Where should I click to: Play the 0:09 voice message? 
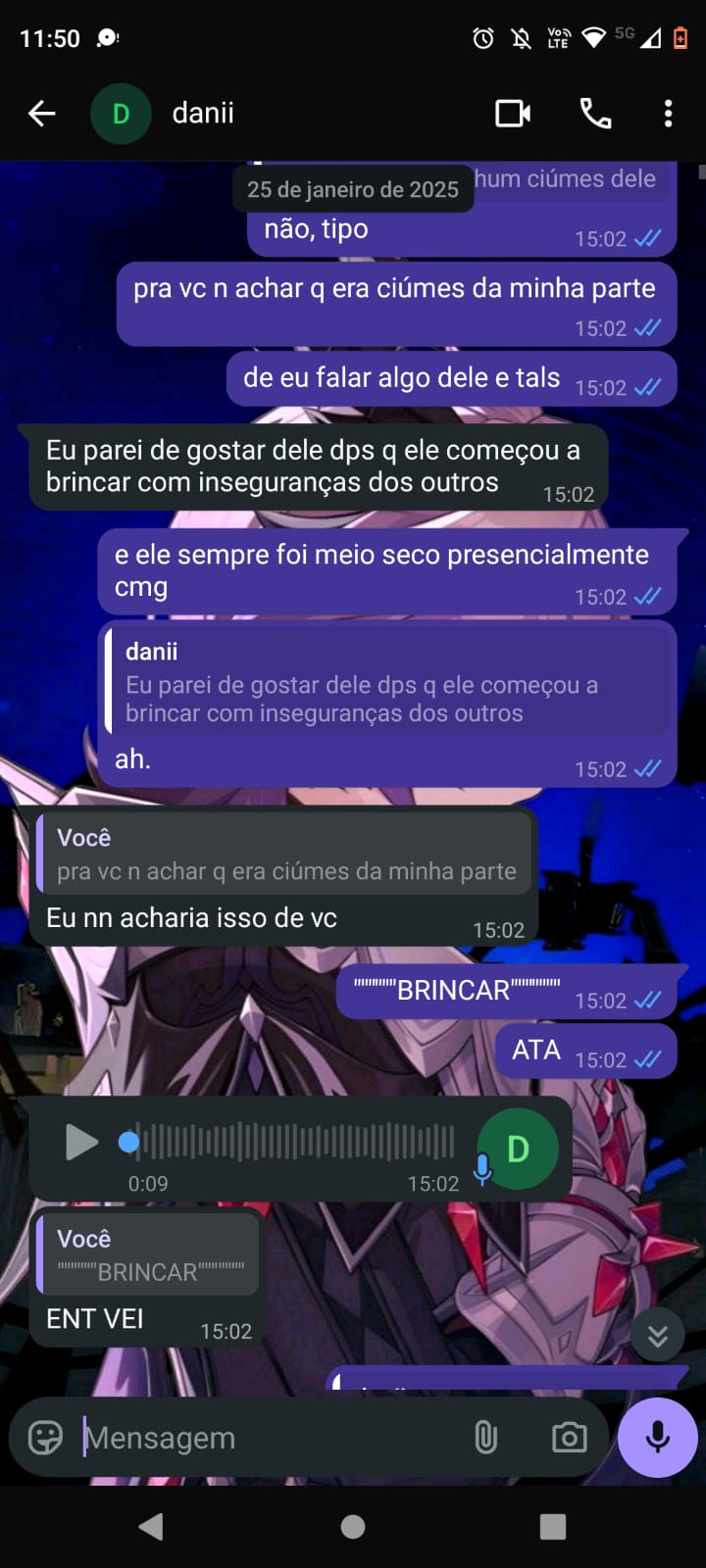[x=80, y=1142]
